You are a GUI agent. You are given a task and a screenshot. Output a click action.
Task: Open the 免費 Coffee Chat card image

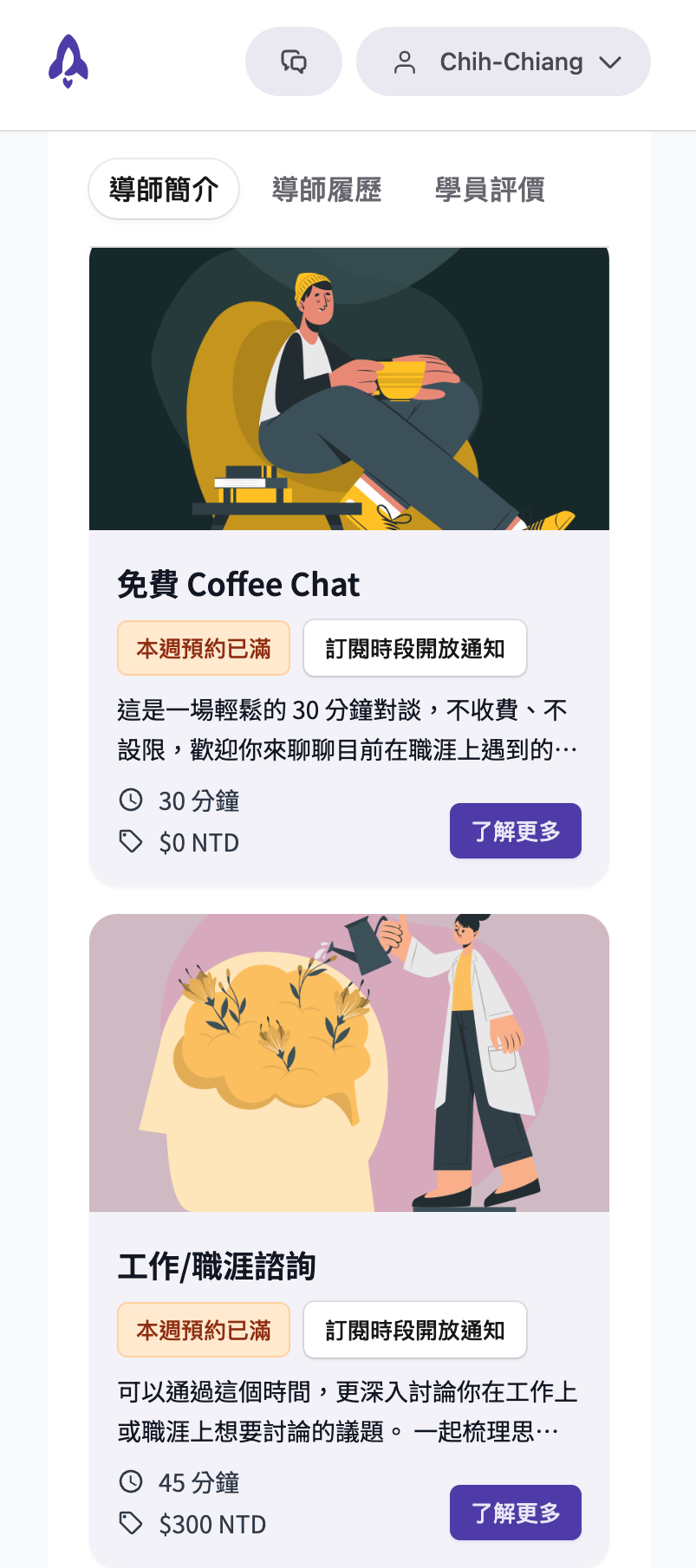tap(349, 389)
